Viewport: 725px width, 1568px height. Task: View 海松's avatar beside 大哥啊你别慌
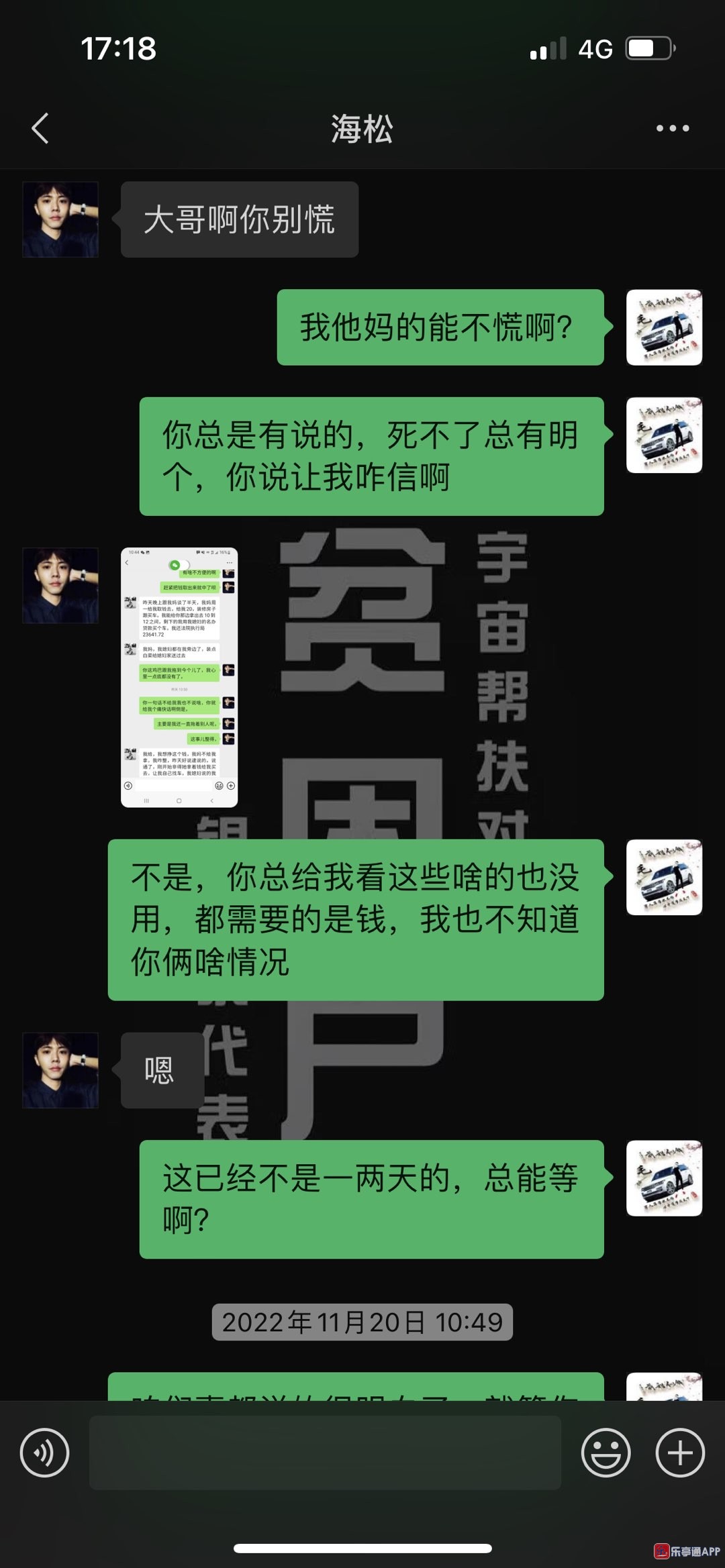60,219
